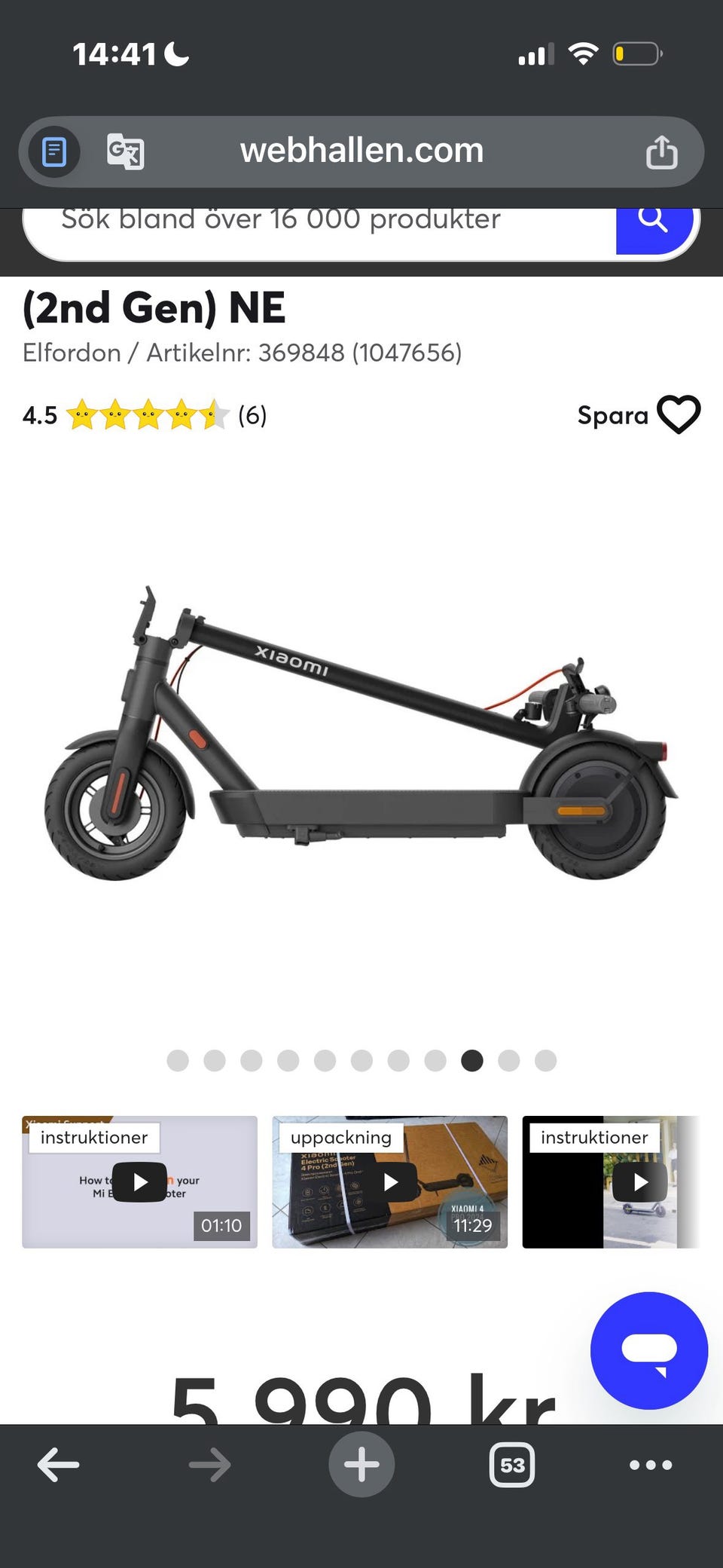
Task: Select the last image indicator dot
Action: tap(545, 1060)
